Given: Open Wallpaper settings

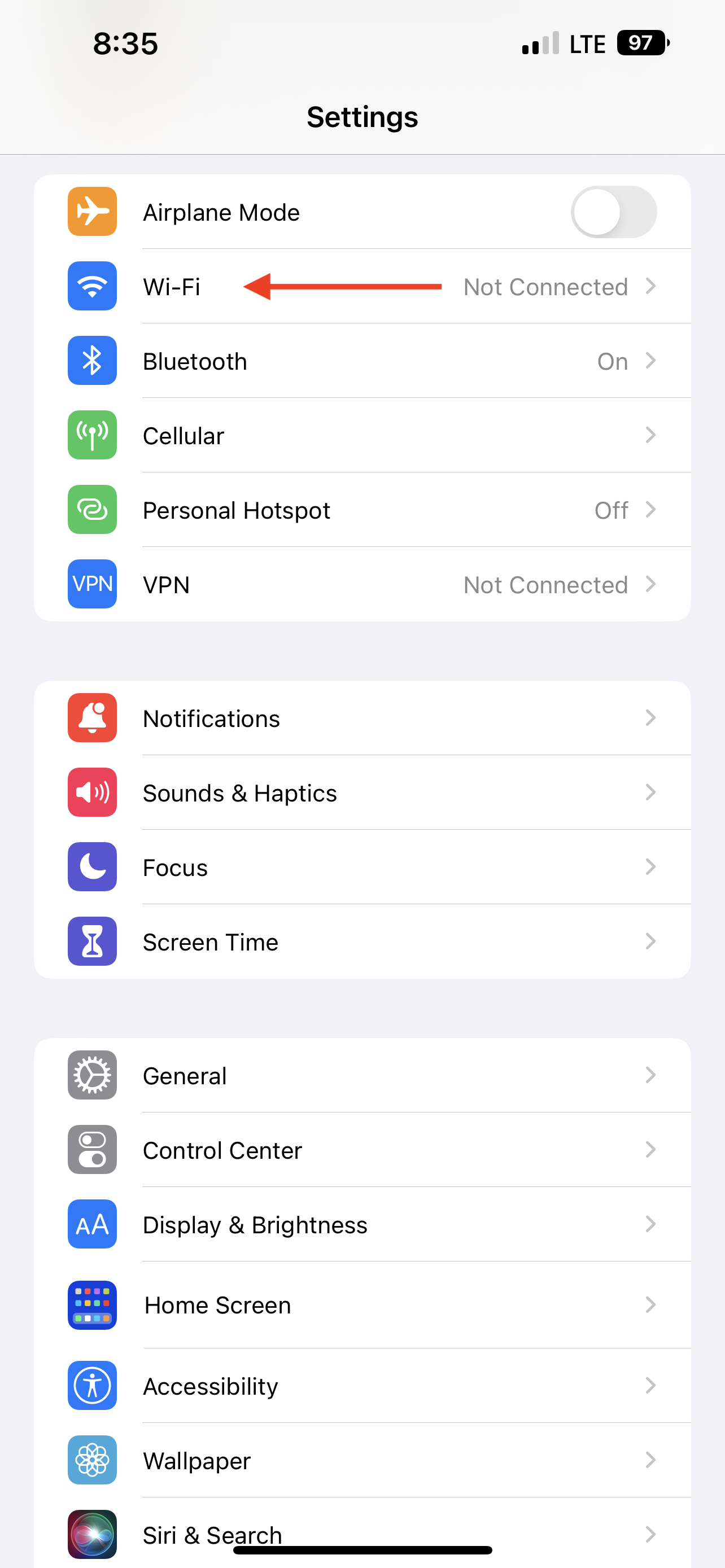Looking at the screenshot, I should pos(361,1460).
